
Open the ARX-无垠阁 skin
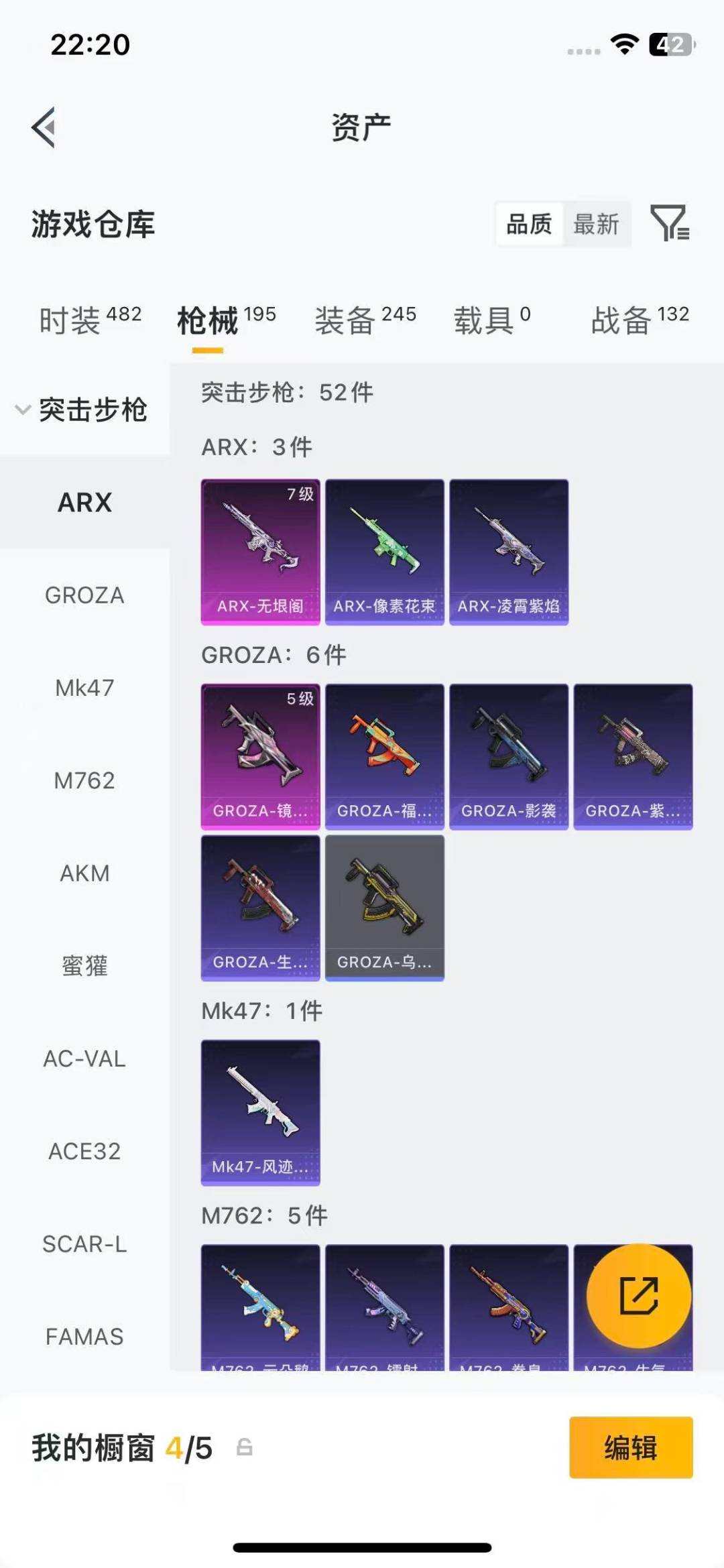point(261,552)
